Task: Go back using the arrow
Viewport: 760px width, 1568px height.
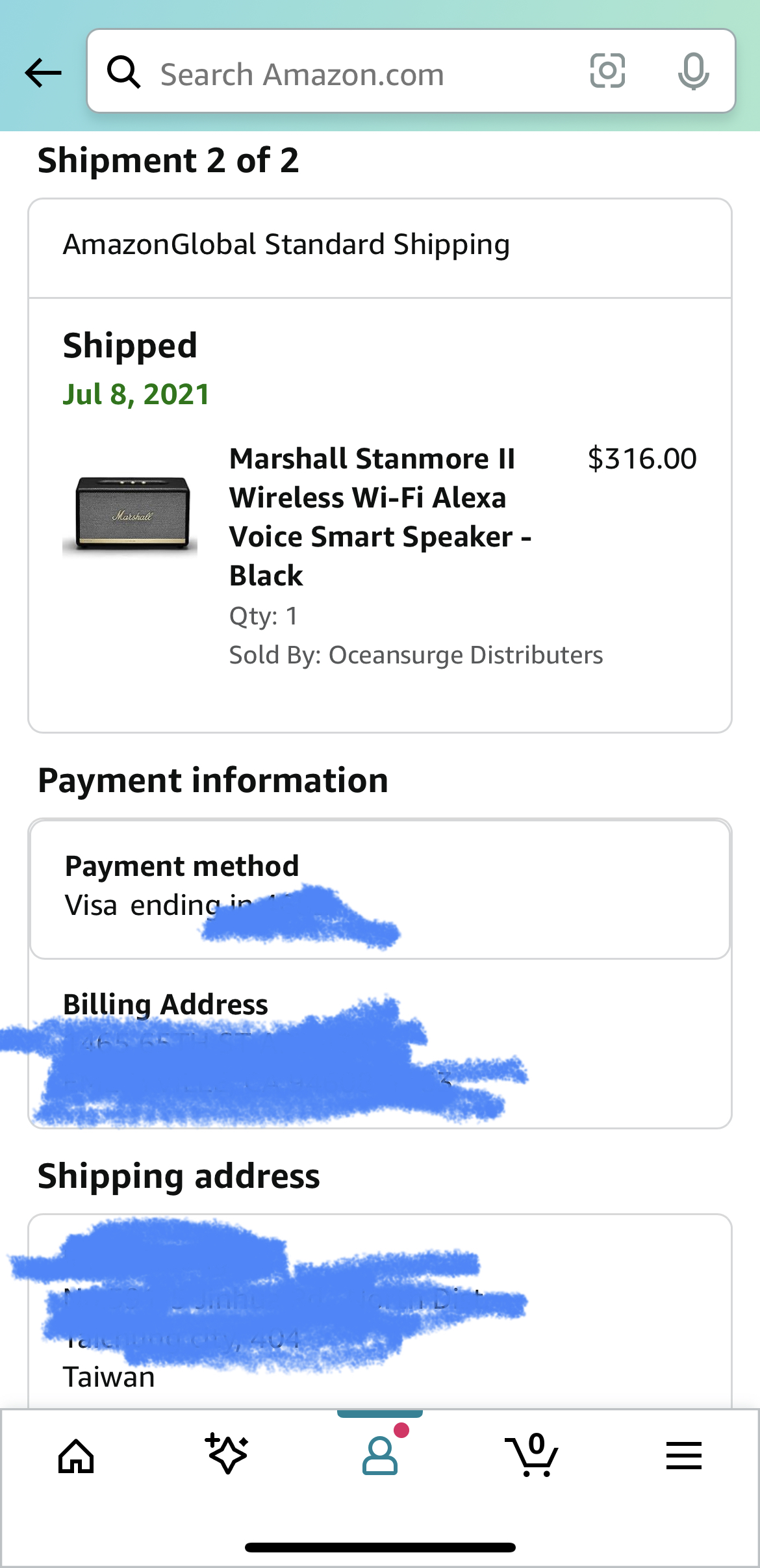Action: pyautogui.click(x=43, y=72)
